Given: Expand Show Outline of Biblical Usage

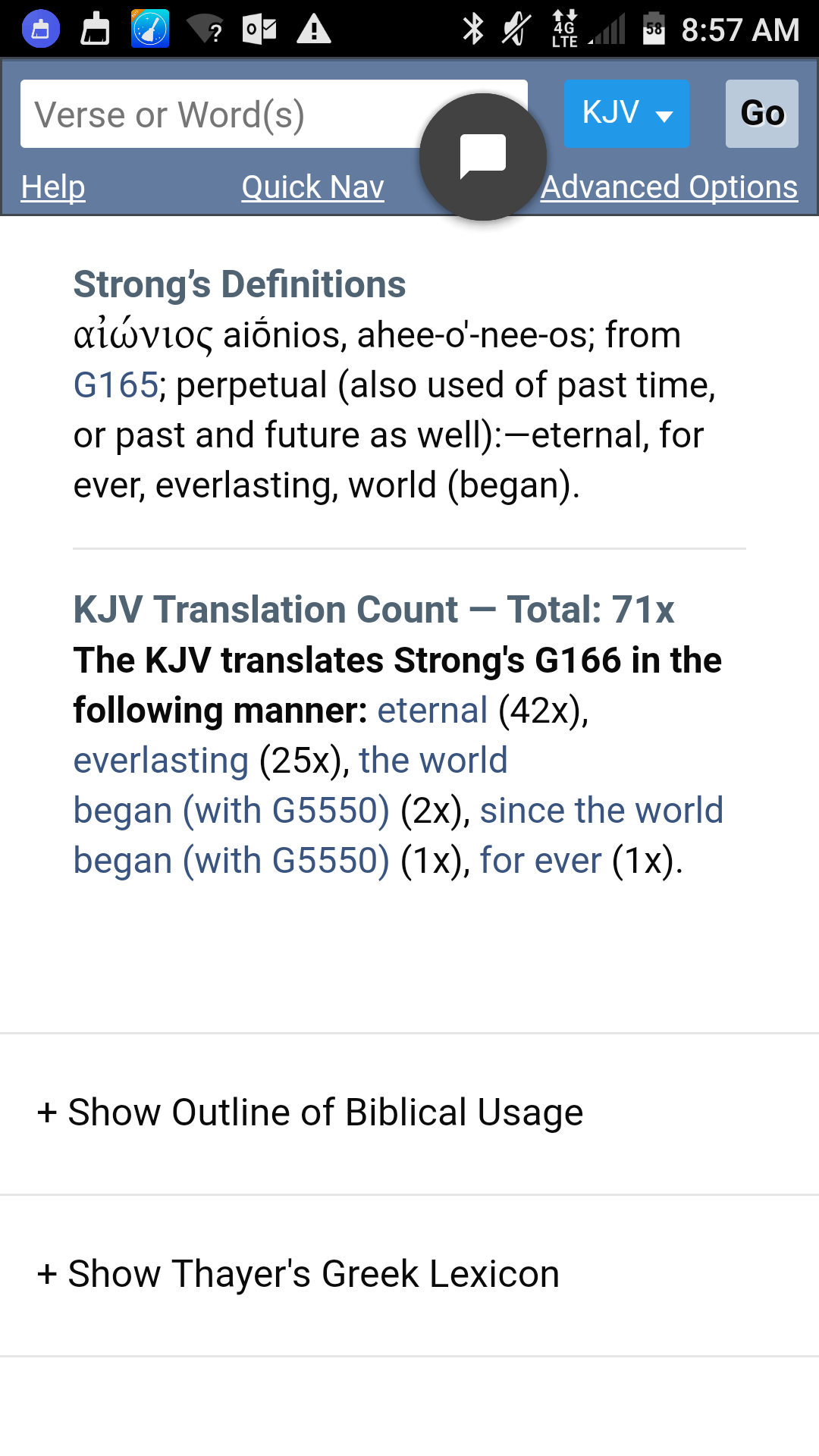Looking at the screenshot, I should tap(409, 1113).
